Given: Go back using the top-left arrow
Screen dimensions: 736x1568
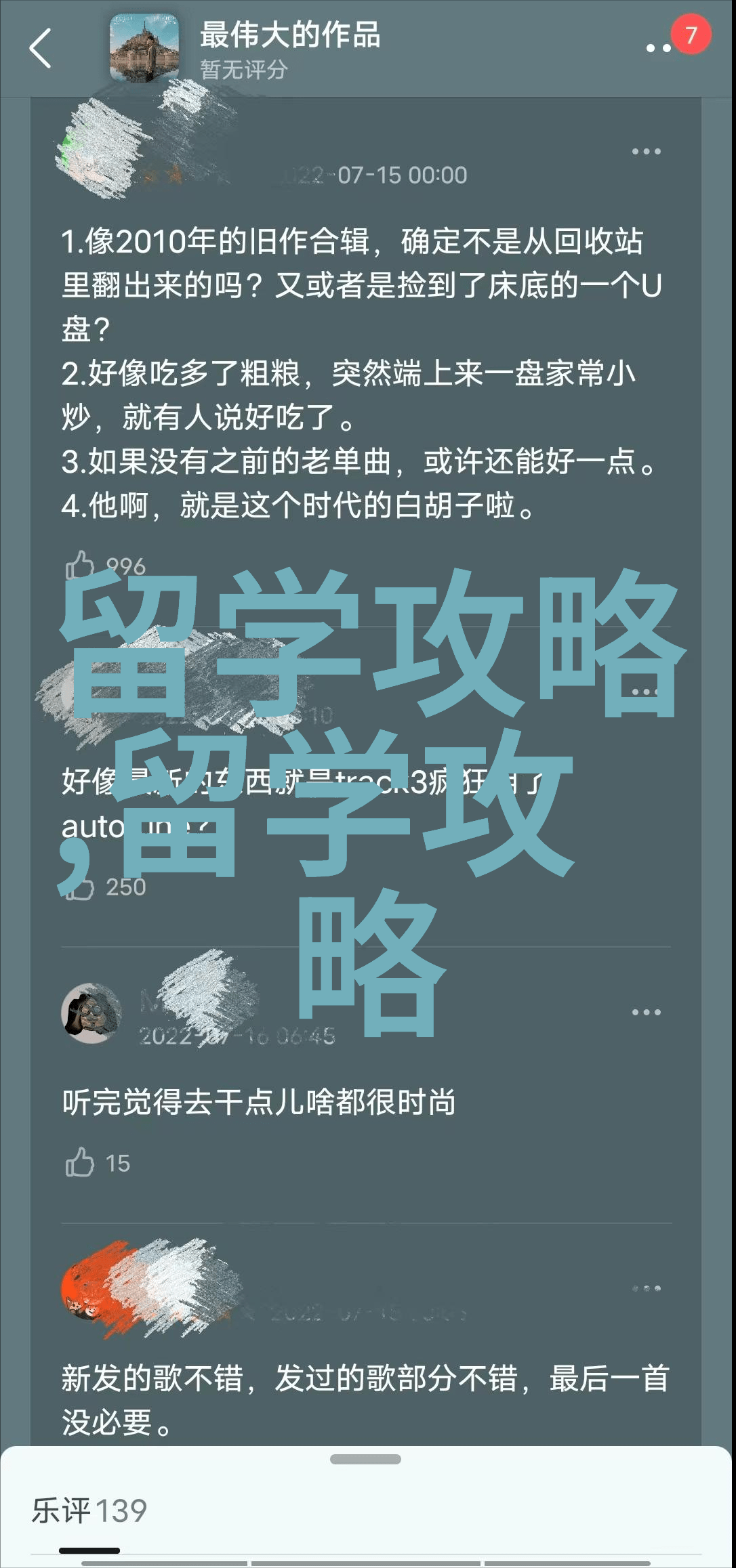Looking at the screenshot, I should click(41, 48).
